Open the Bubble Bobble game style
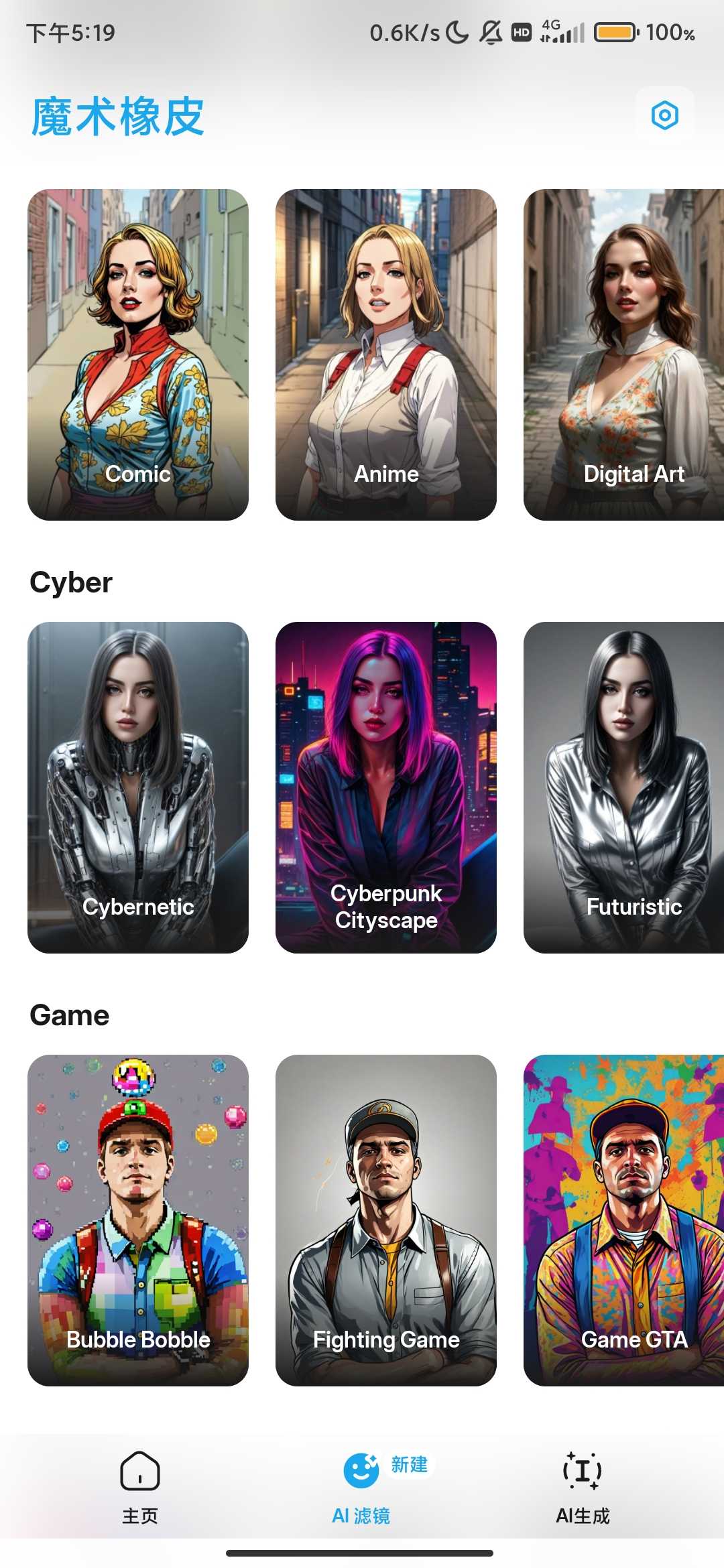This screenshot has width=724, height=1568. [x=138, y=1220]
